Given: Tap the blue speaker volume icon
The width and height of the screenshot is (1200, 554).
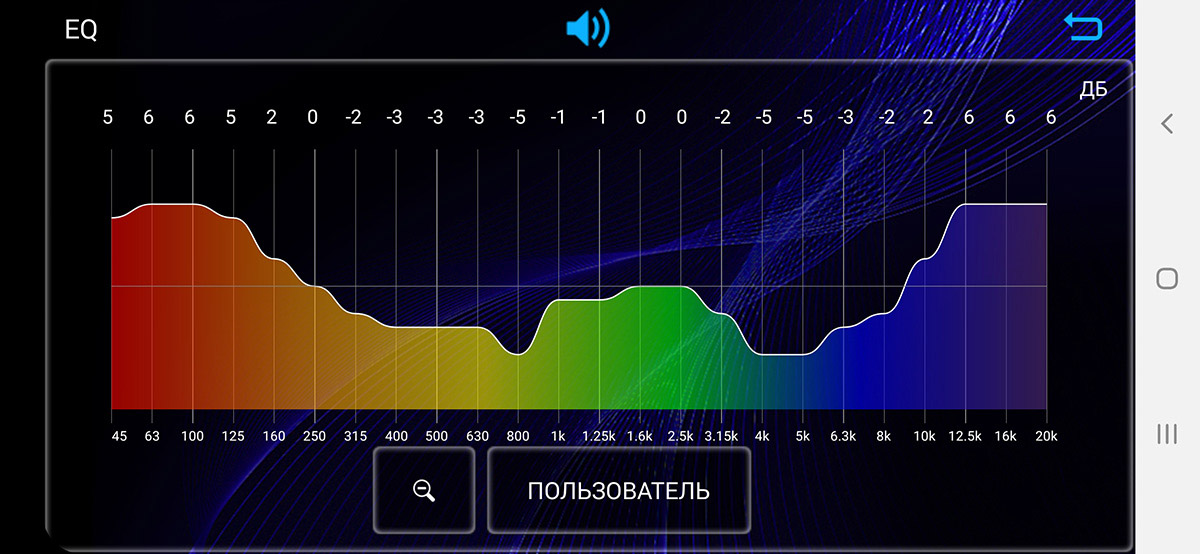Looking at the screenshot, I should click(x=587, y=28).
